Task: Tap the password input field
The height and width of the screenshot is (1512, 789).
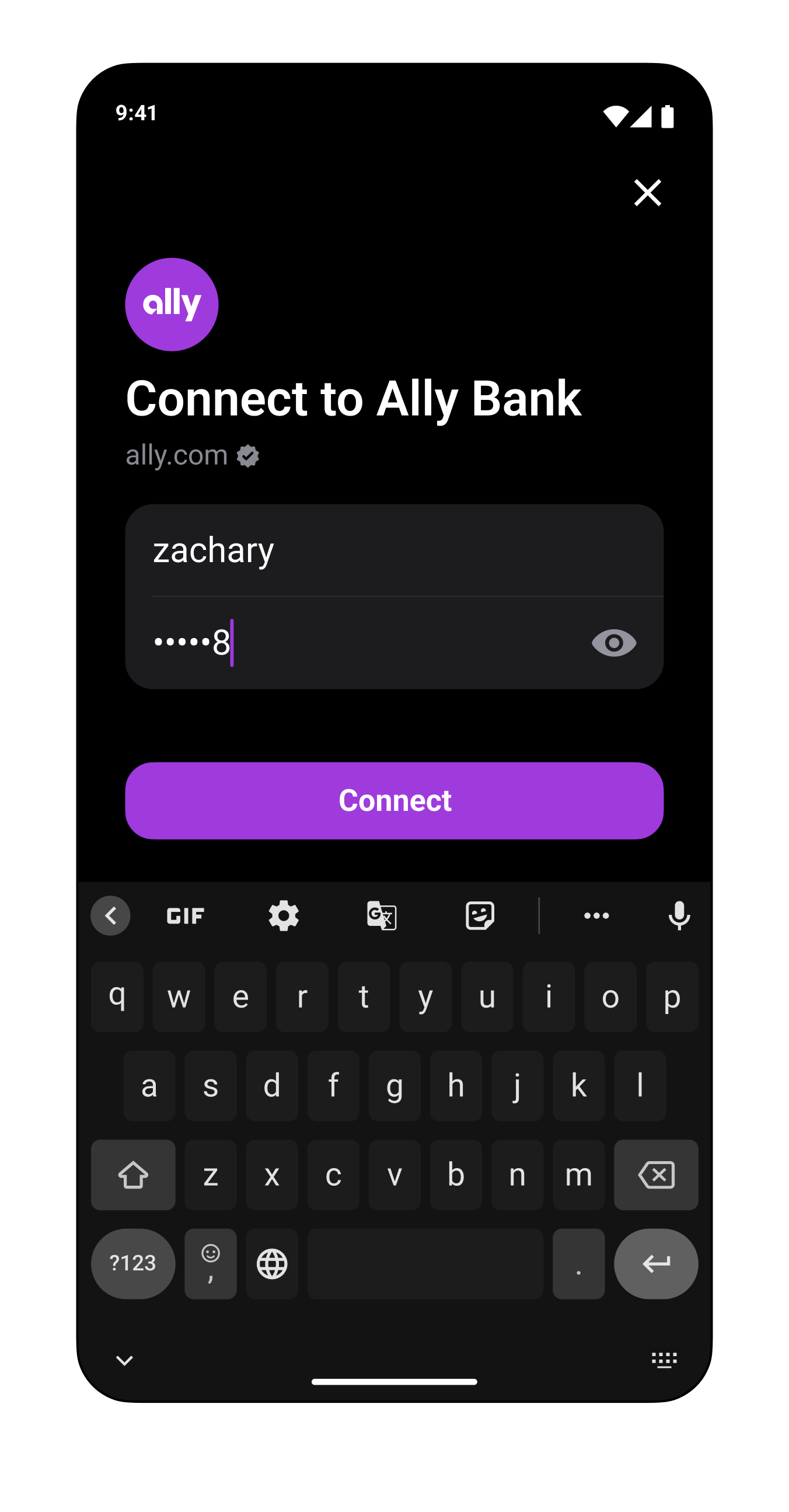Action: [364, 643]
